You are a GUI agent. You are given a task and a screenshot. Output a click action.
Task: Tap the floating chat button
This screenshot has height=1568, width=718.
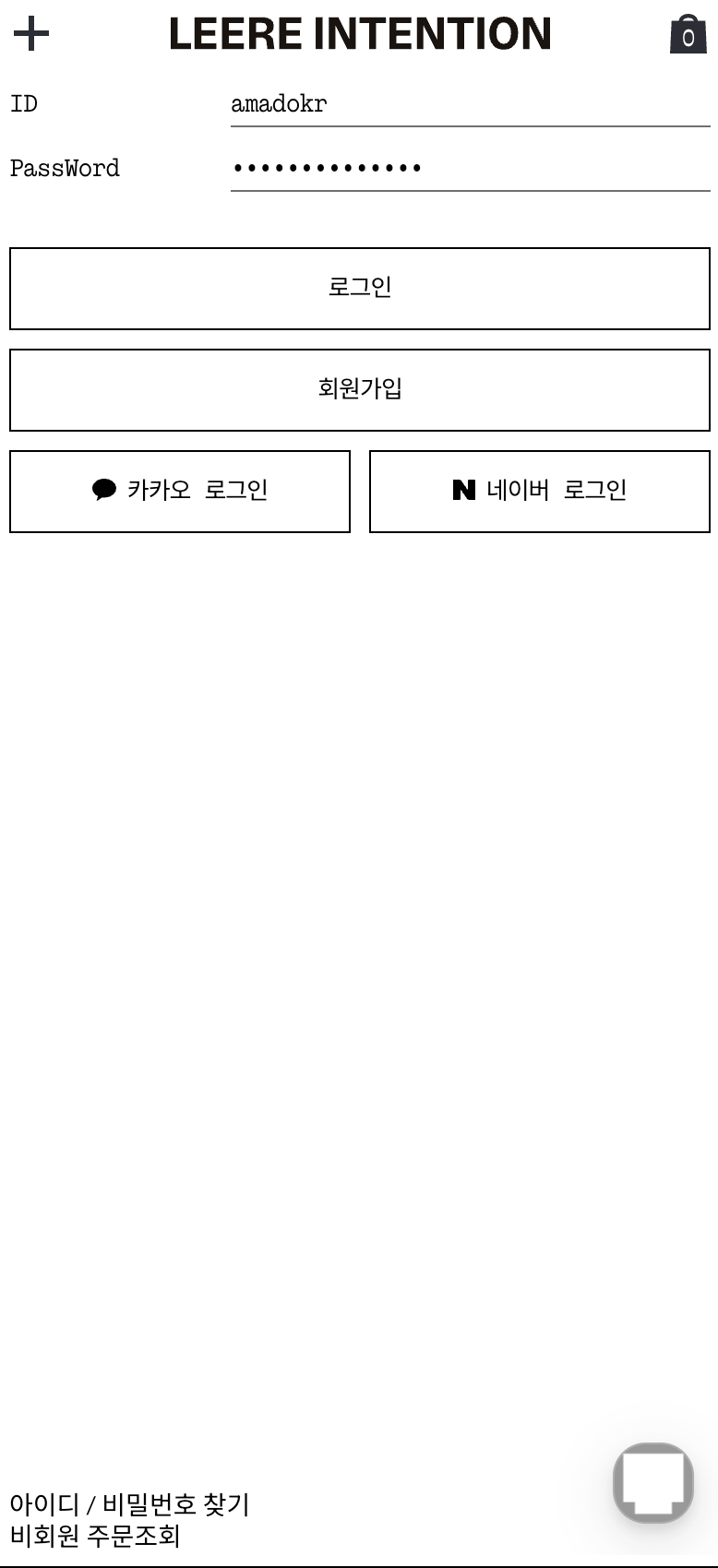coord(653,1482)
